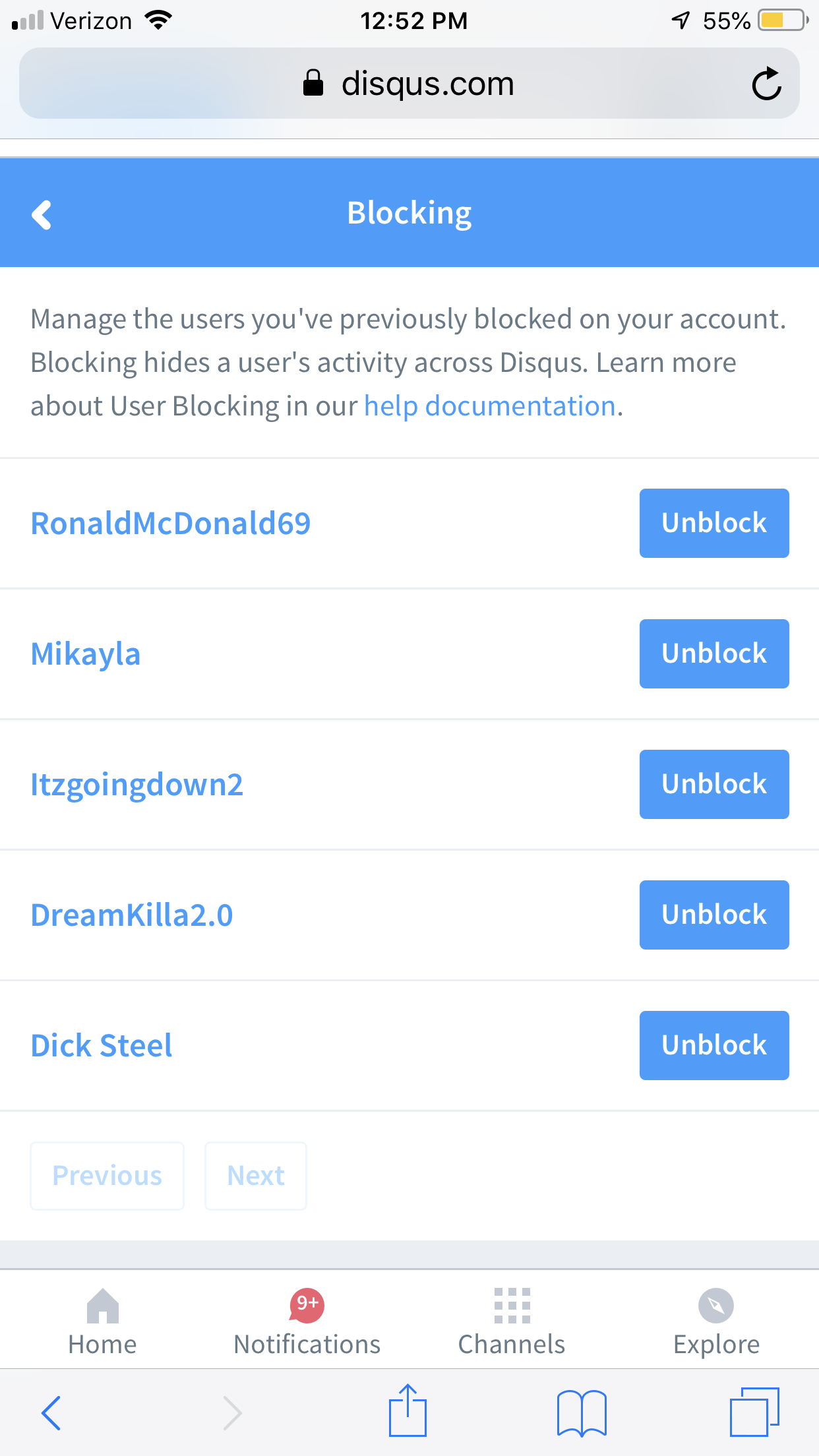
Task: Open Safari's share sheet
Action: (408, 1410)
